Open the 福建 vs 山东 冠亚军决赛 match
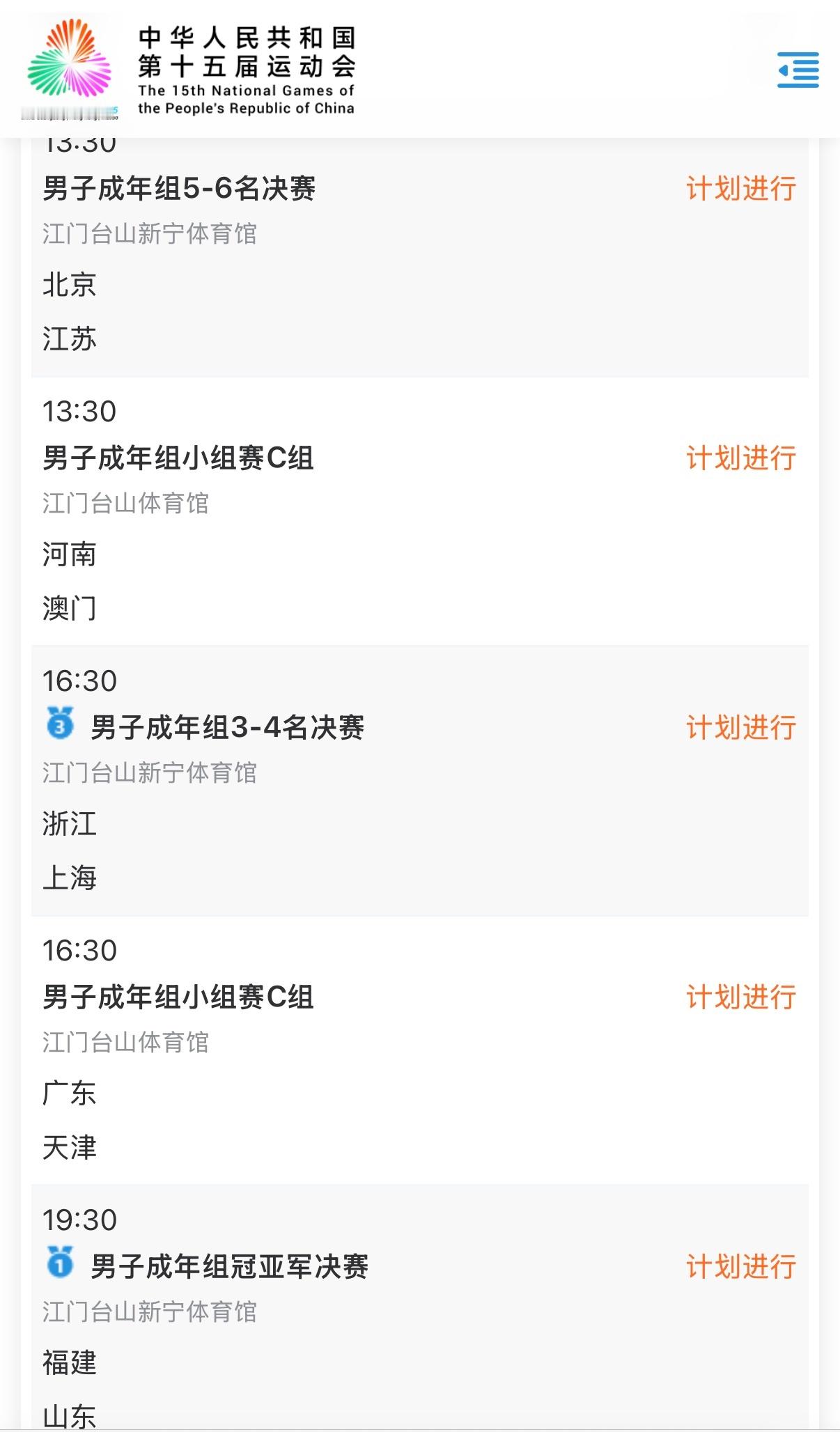 coord(229,1267)
